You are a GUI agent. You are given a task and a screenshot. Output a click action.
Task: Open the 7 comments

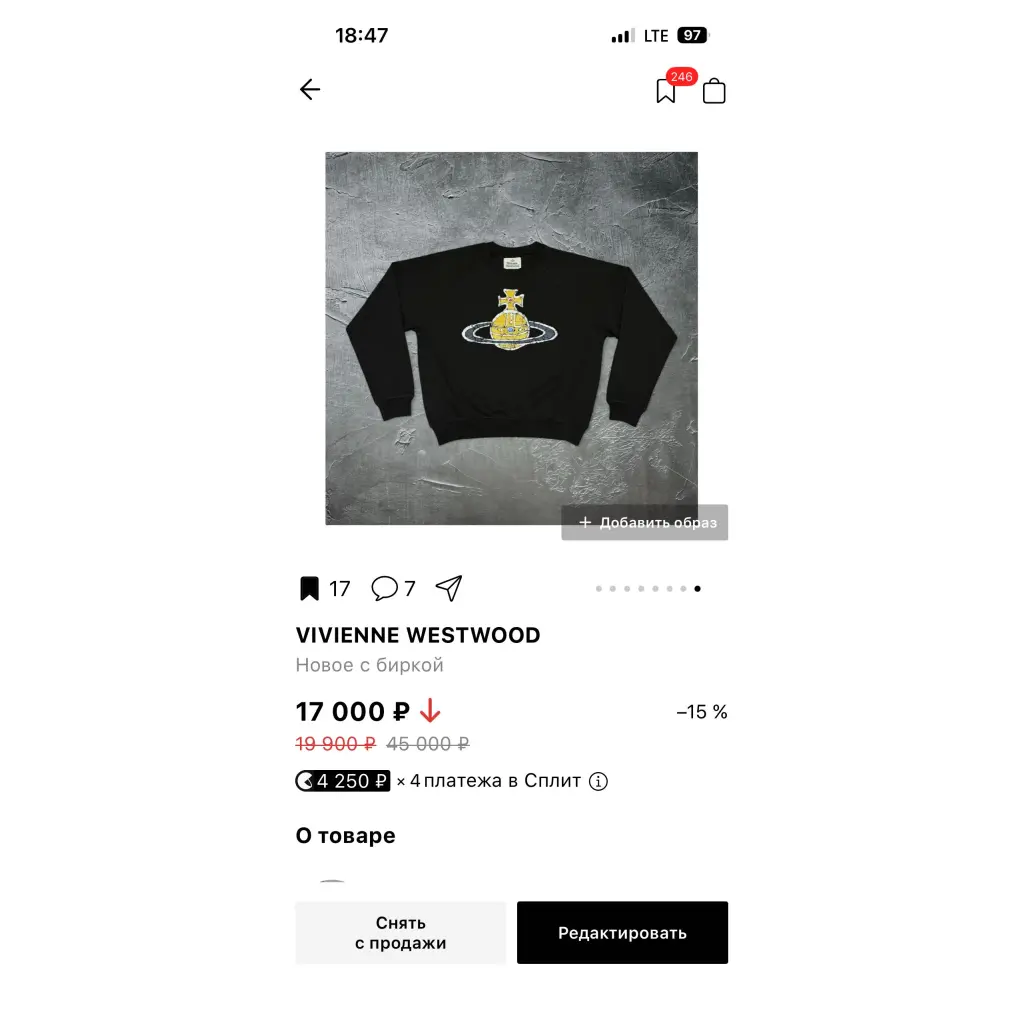pyautogui.click(x=385, y=589)
